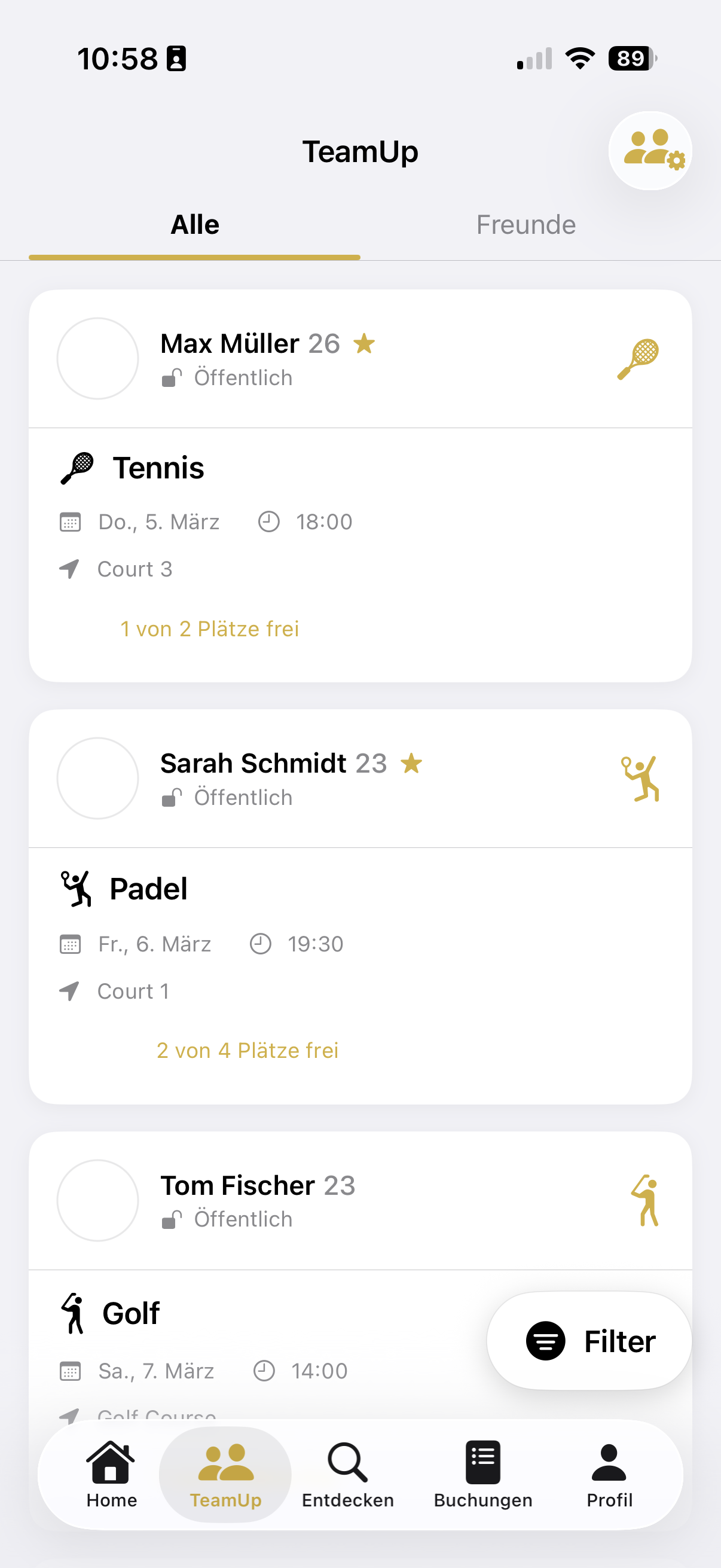The image size is (721, 1568).
Task: Open friends settings via people-gear icon
Action: 650,151
